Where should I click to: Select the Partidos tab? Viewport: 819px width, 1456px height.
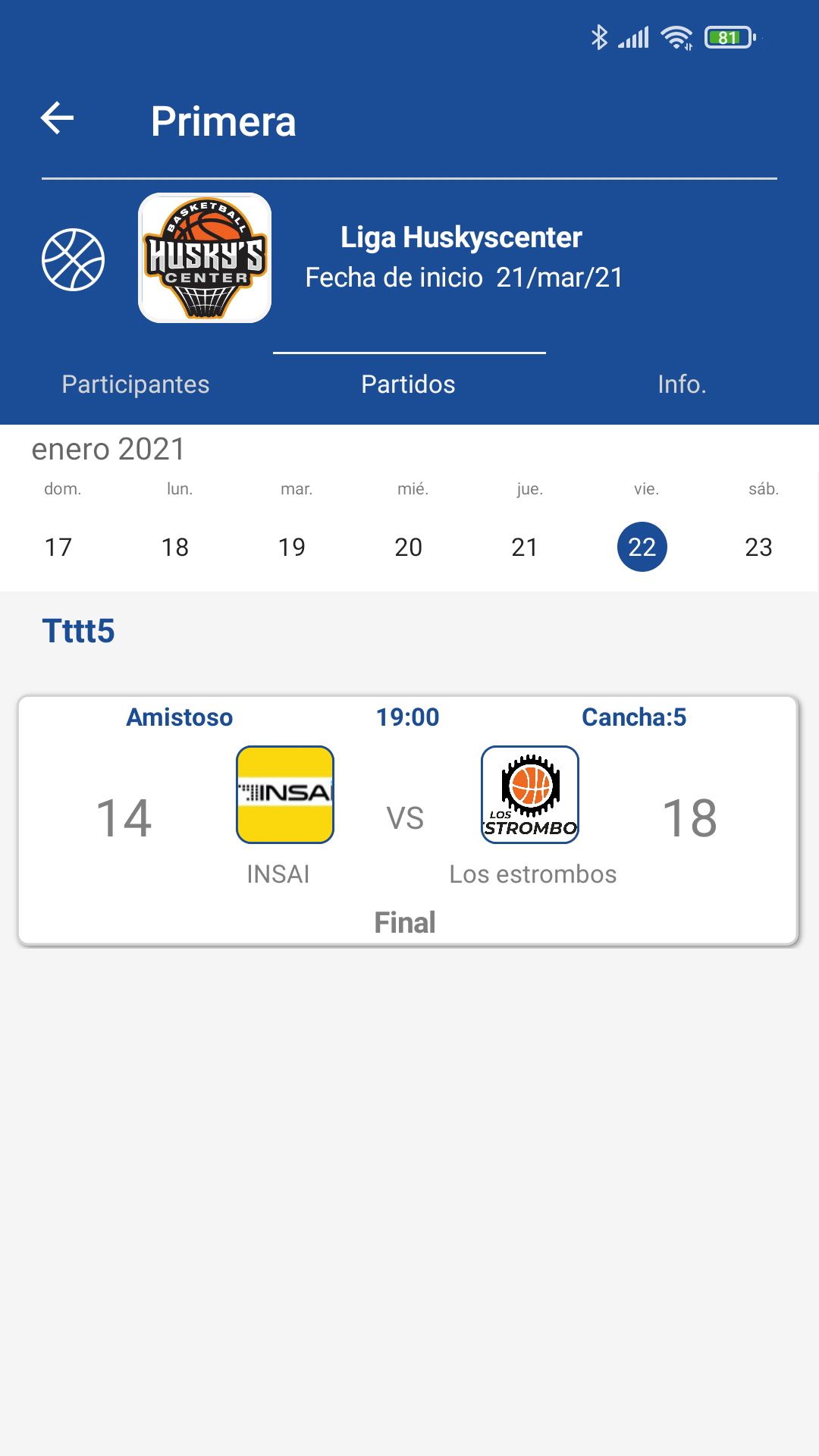coord(409,384)
